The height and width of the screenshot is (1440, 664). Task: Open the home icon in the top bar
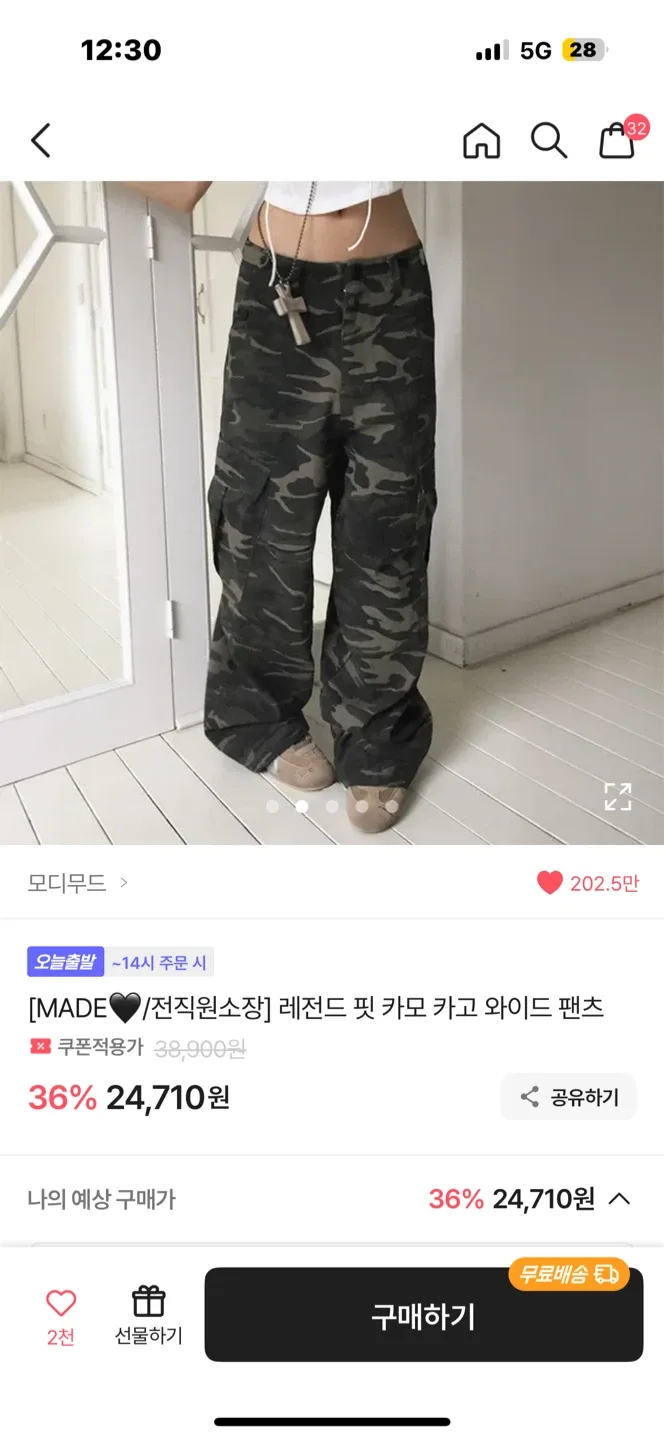pyautogui.click(x=481, y=141)
